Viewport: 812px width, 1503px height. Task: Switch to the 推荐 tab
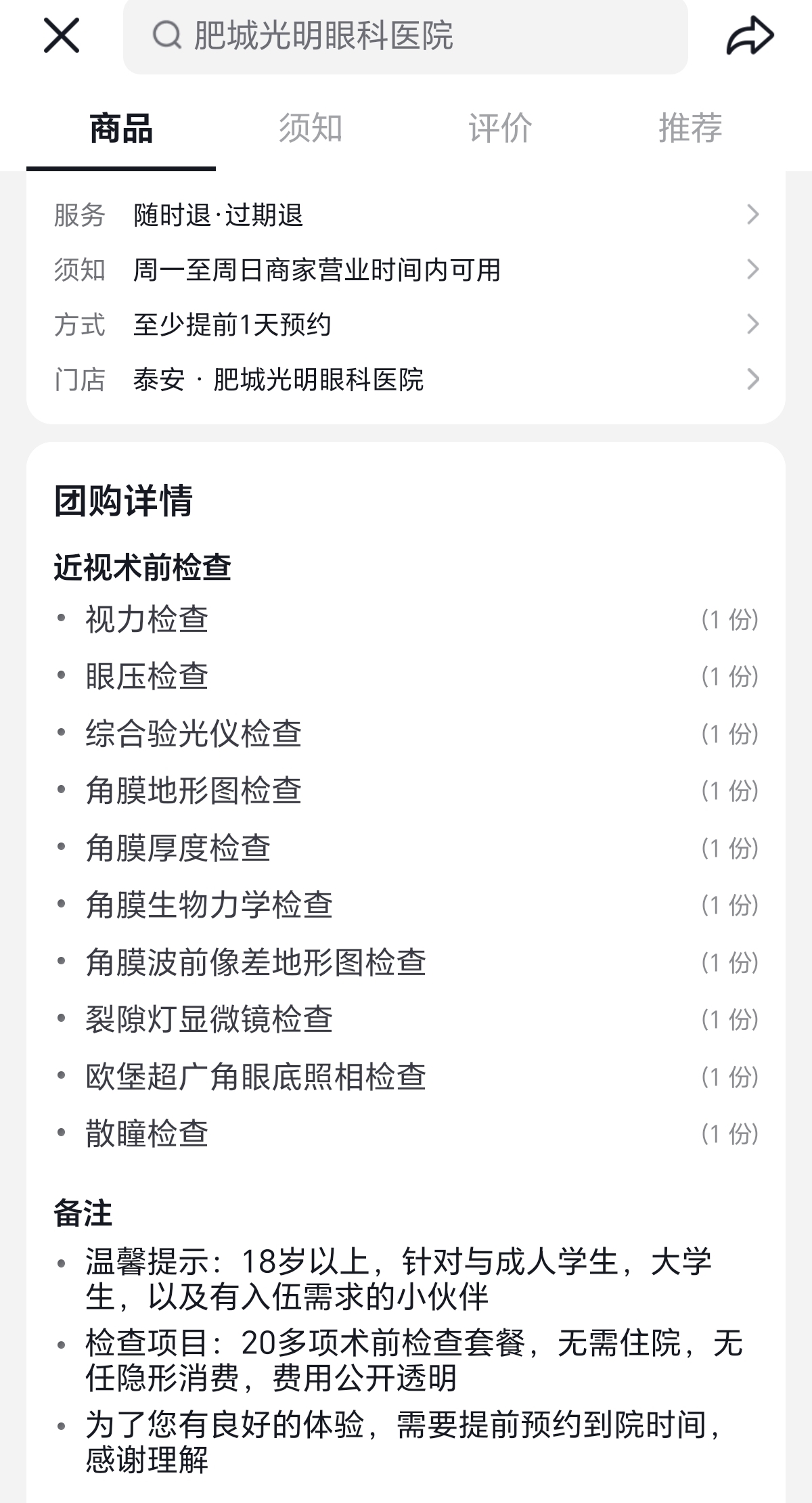[690, 128]
